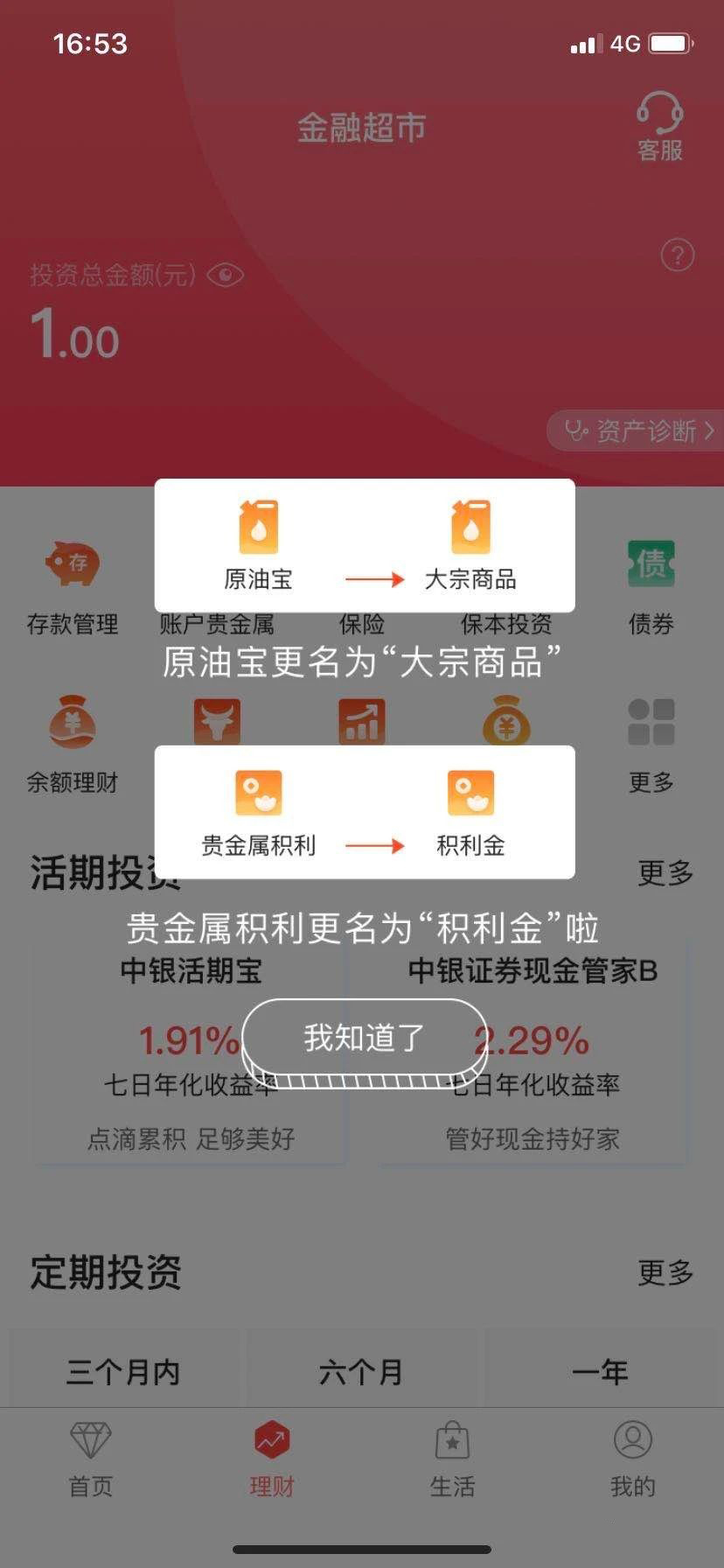Image resolution: width=724 pixels, height=1568 pixels.
Task: Switch to 生活 tab
Action: [452, 1459]
